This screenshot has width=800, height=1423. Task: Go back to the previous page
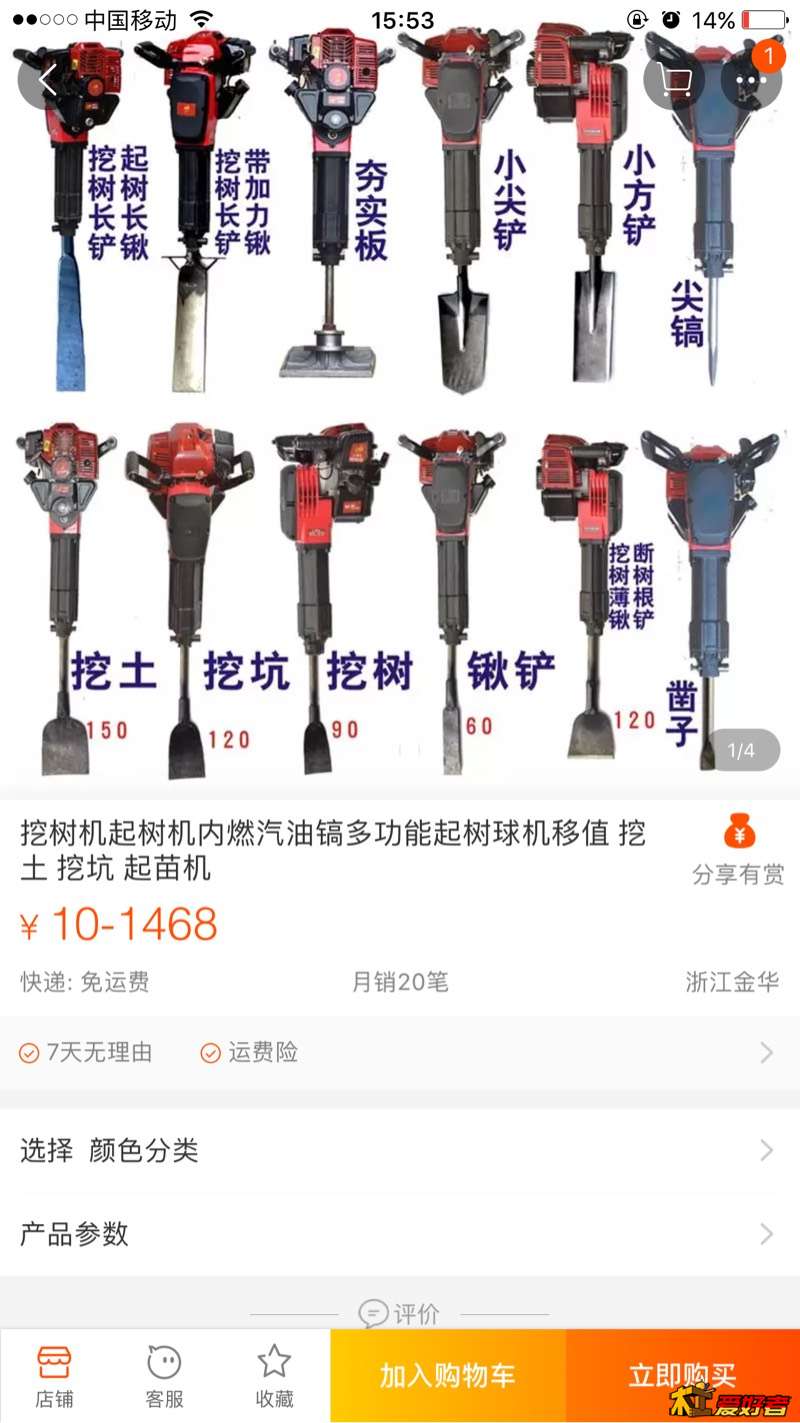(48, 80)
